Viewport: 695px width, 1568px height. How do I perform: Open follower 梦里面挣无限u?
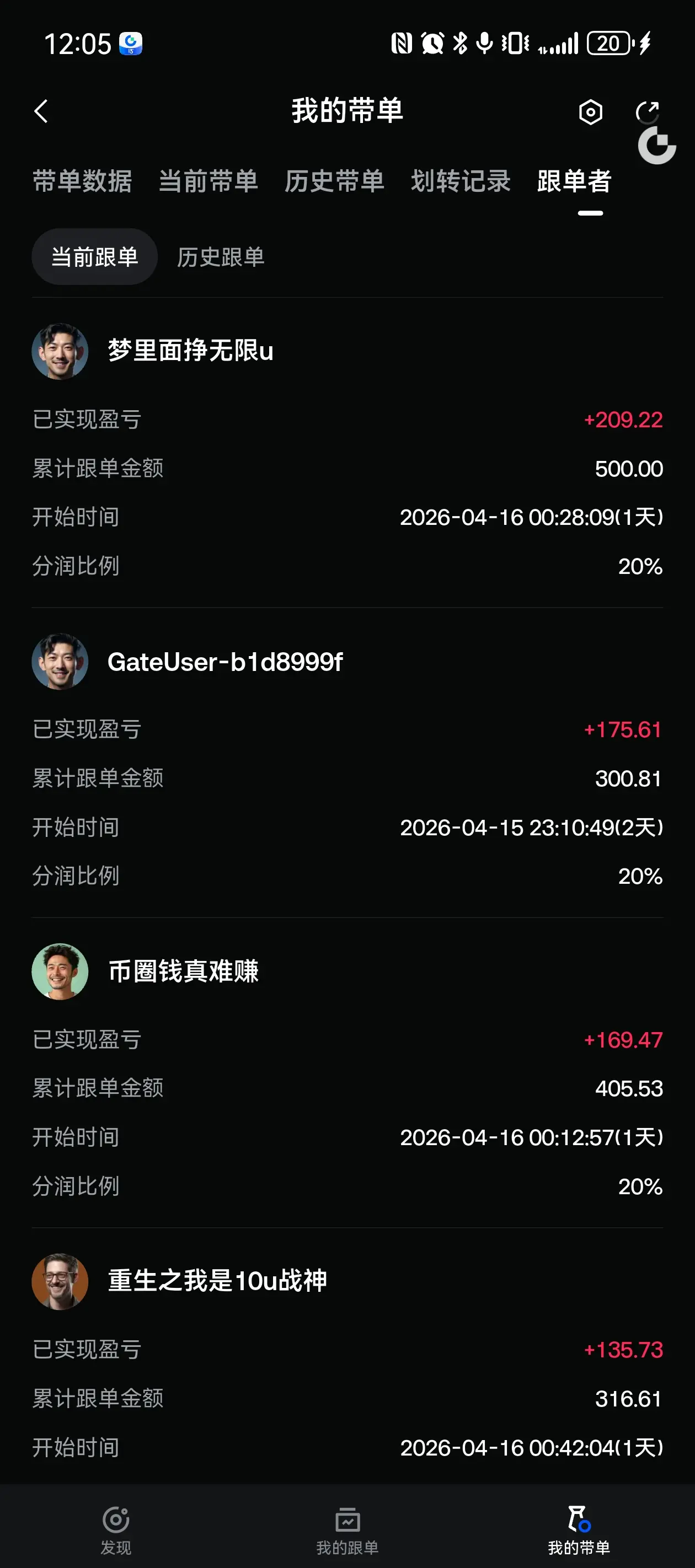[x=190, y=351]
